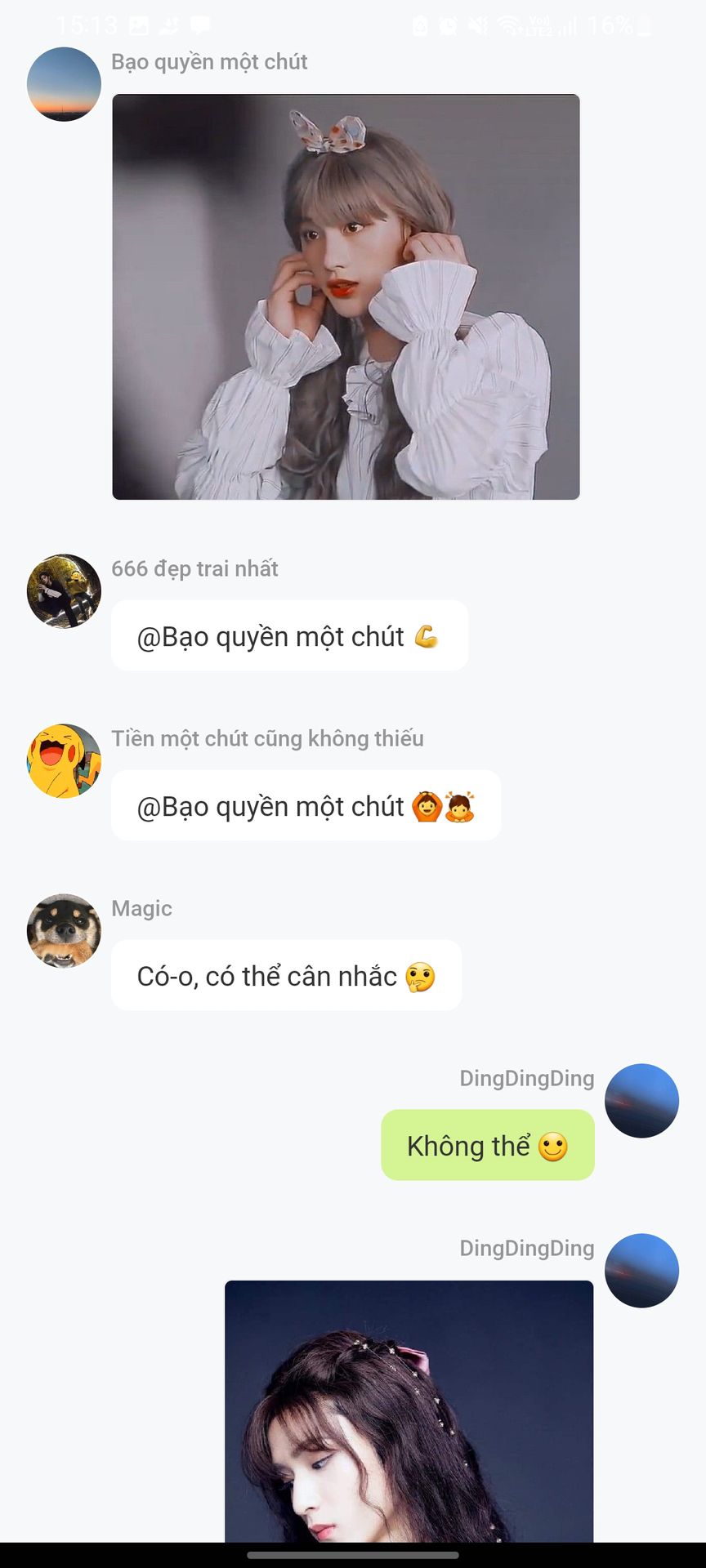Tap the avatar of Bạo quyền một chút
Screen dimensions: 706x1568
click(64, 84)
